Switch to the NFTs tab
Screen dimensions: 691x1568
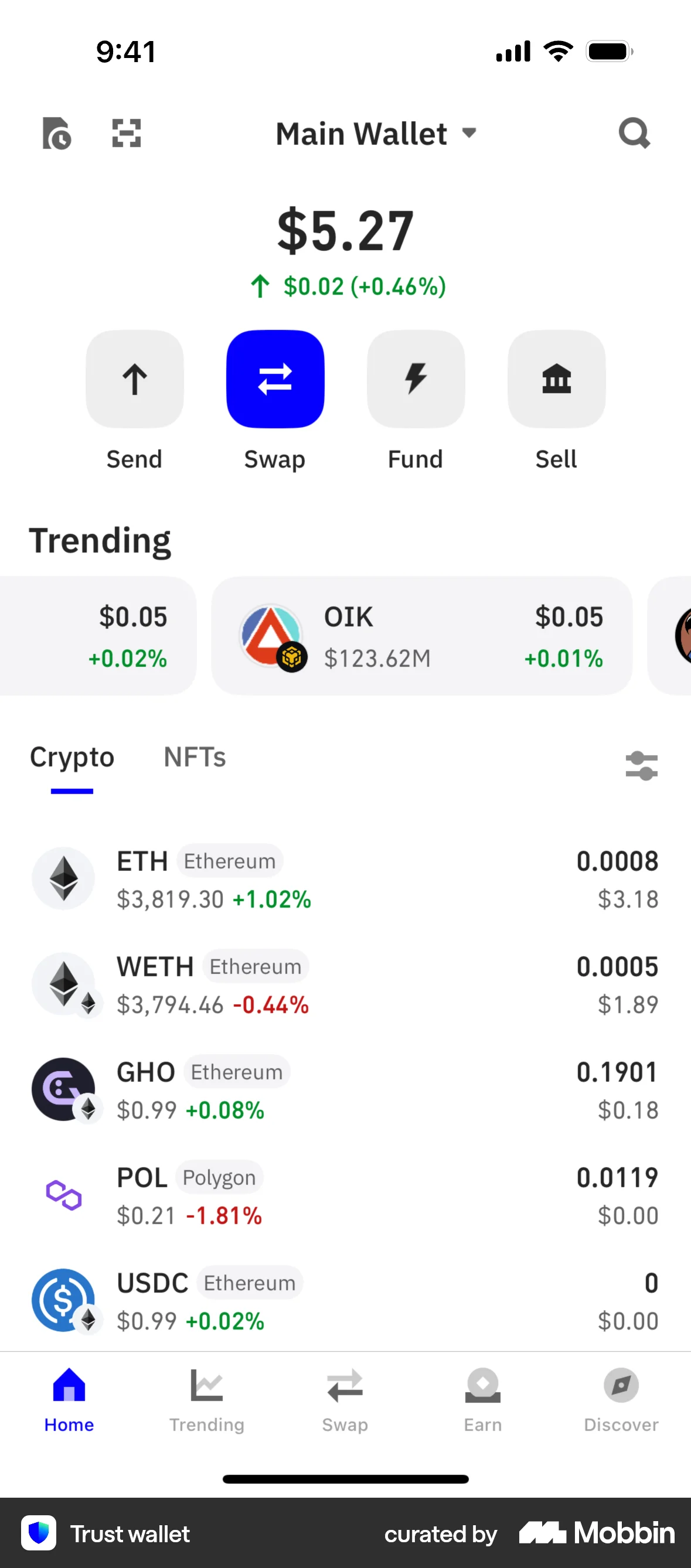[193, 756]
